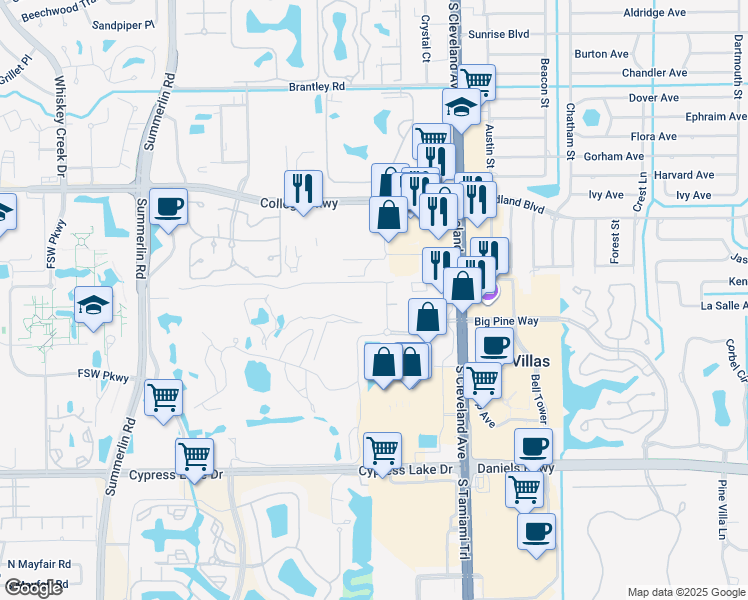Image resolution: width=748 pixels, height=600 pixels.
Task: Tap the coffee marker at Summerlin Rd and College Pkwy
Action: (168, 207)
